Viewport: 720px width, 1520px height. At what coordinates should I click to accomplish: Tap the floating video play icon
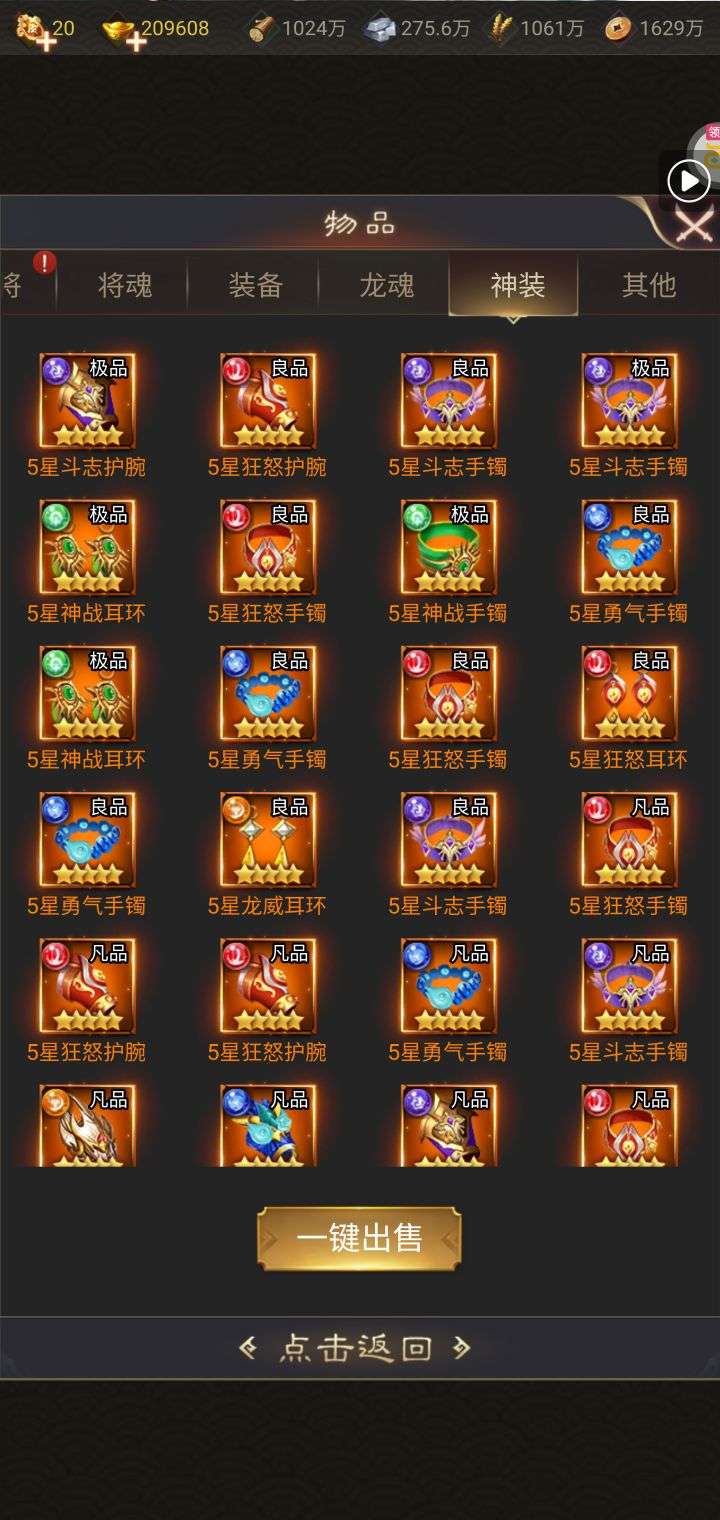[x=689, y=181]
